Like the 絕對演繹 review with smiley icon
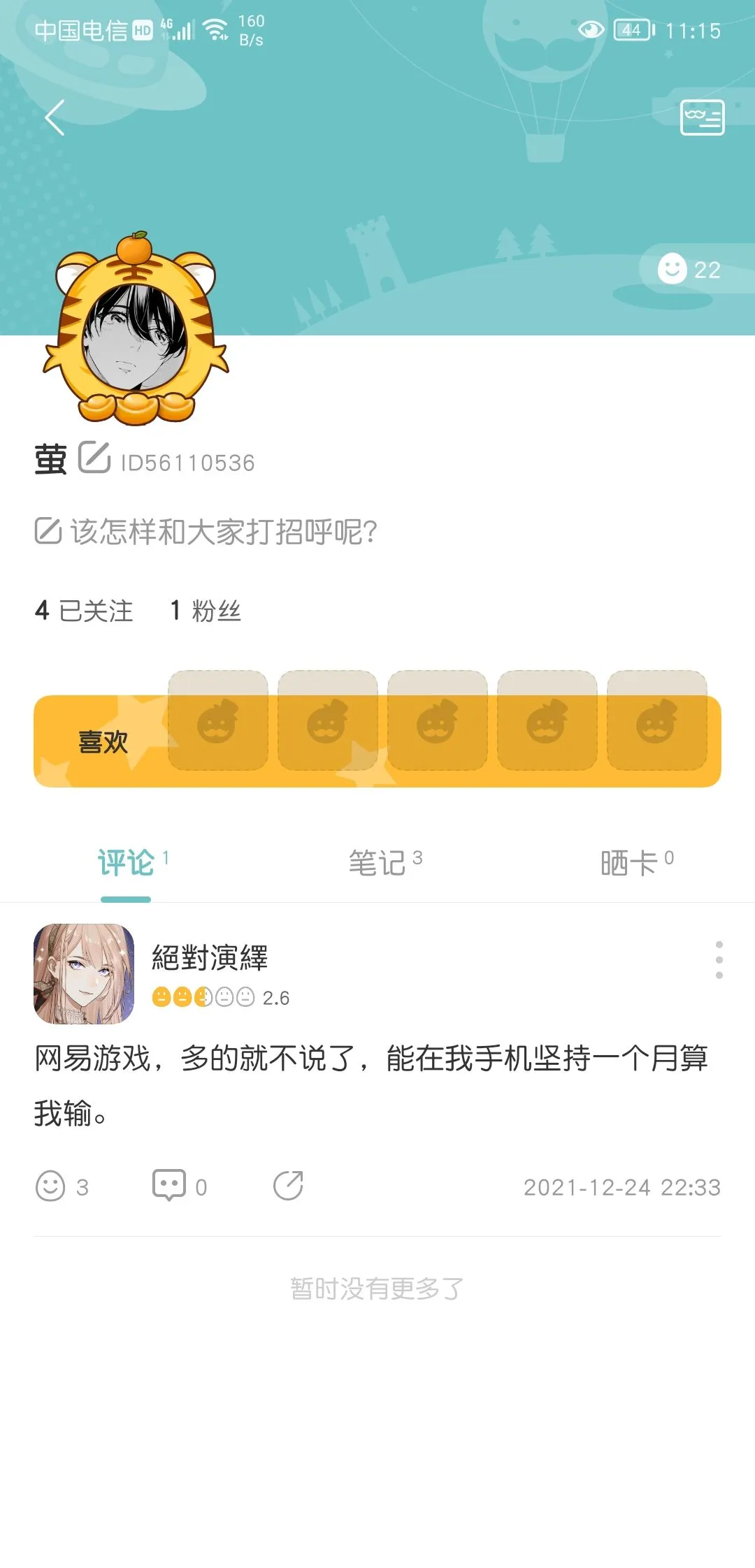This screenshot has height=1568, width=755. (50, 1186)
